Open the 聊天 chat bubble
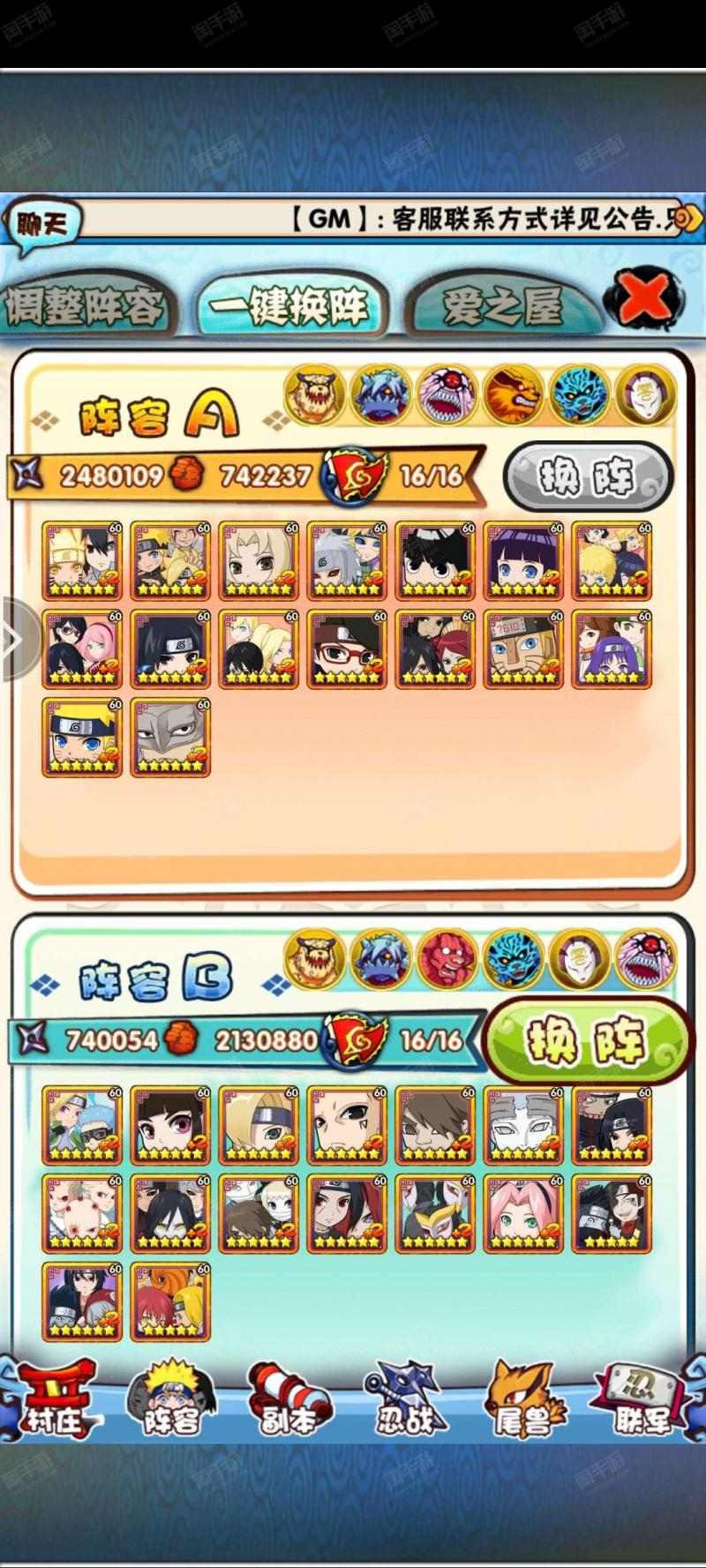Viewport: 706px width, 1568px height. point(41,224)
